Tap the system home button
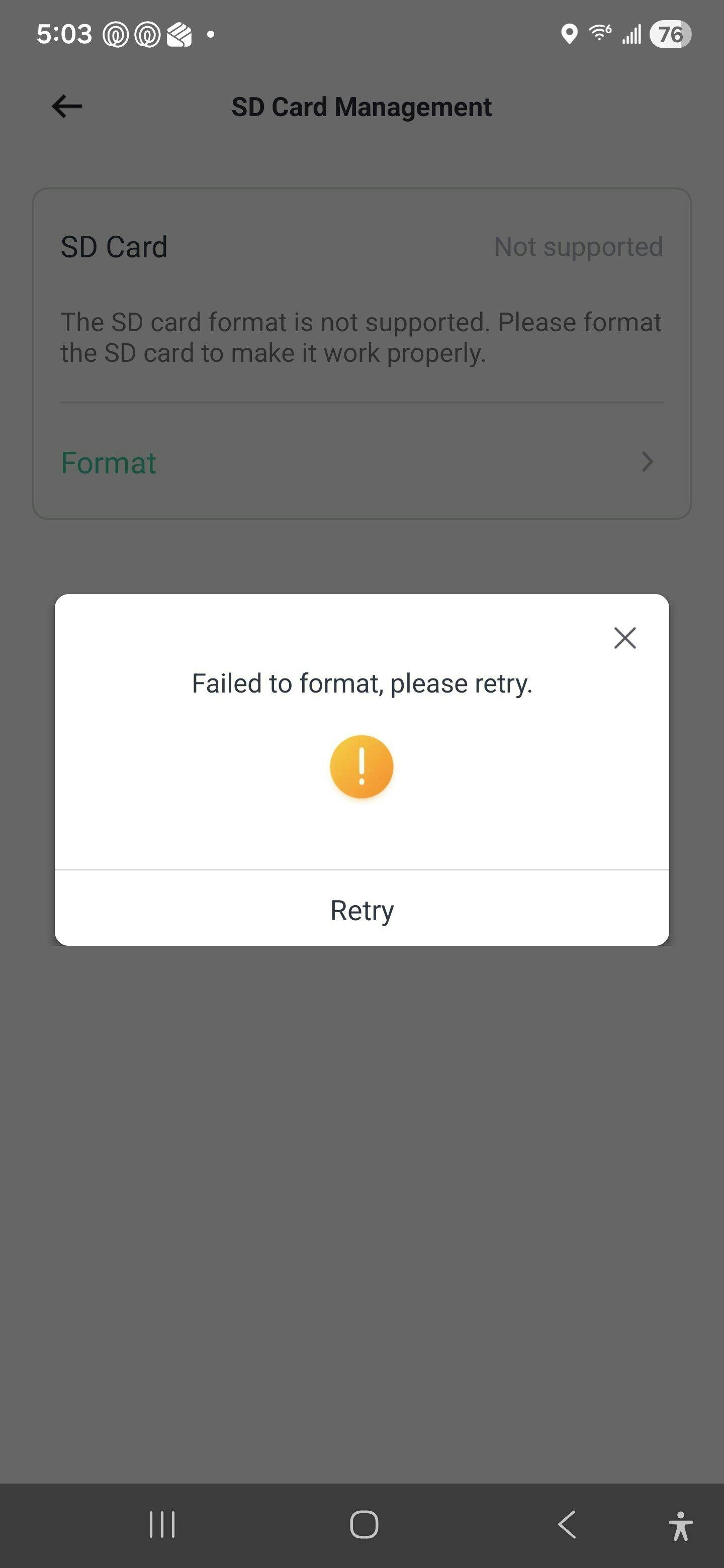Viewport: 724px width, 1568px height. click(x=364, y=1525)
